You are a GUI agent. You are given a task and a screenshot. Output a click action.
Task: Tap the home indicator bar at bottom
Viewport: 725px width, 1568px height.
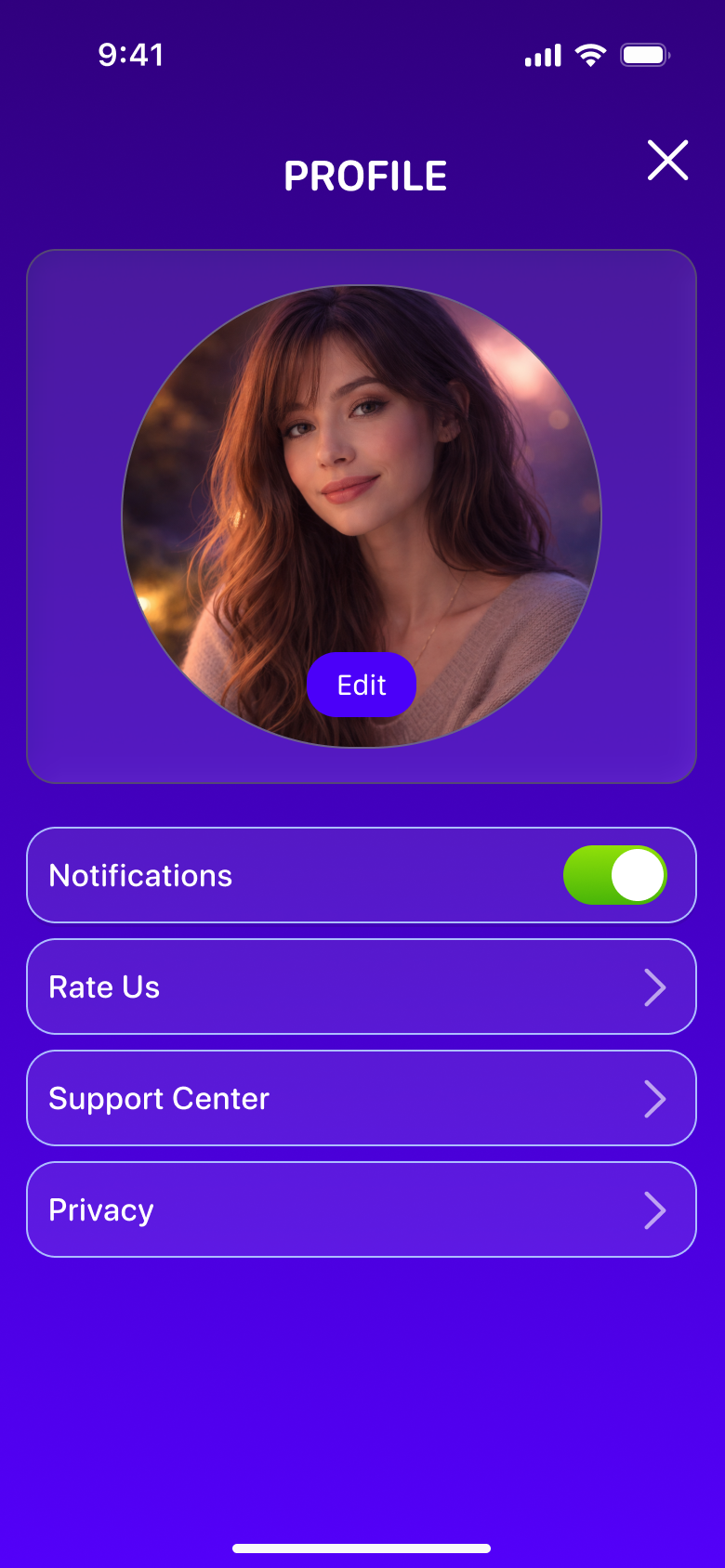pyautogui.click(x=362, y=1548)
